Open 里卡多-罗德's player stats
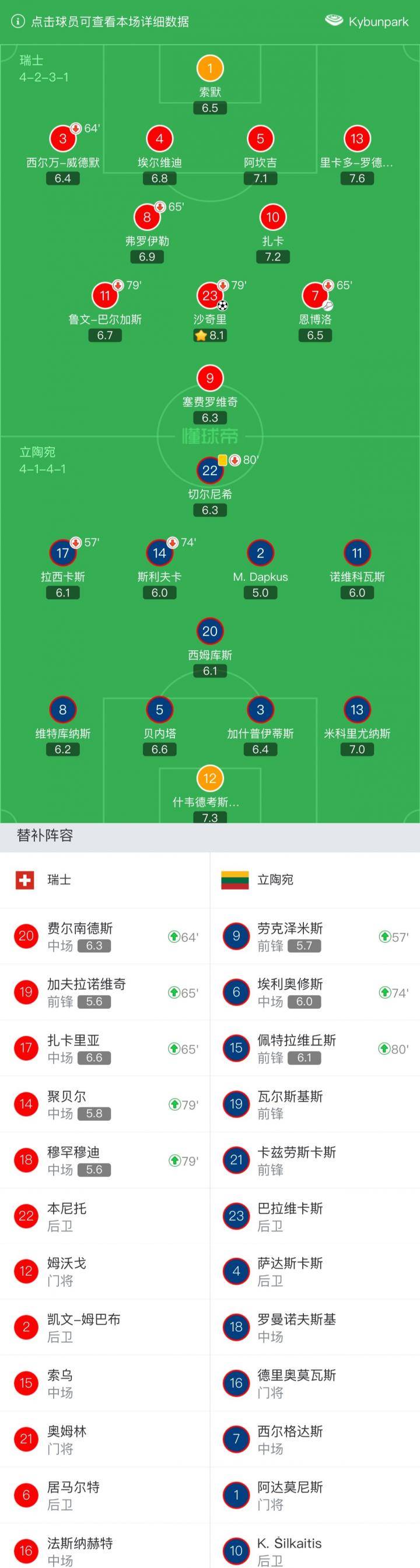The width and height of the screenshot is (420, 1568). click(x=356, y=155)
